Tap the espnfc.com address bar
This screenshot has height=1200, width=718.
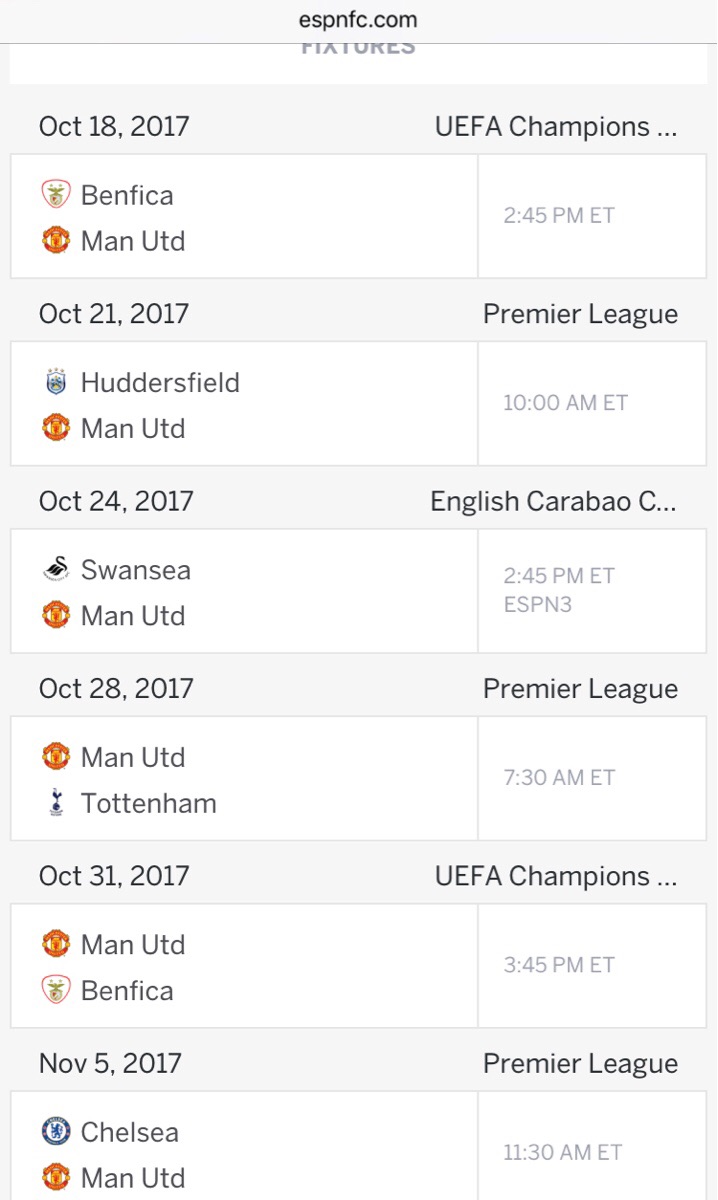pos(358,20)
